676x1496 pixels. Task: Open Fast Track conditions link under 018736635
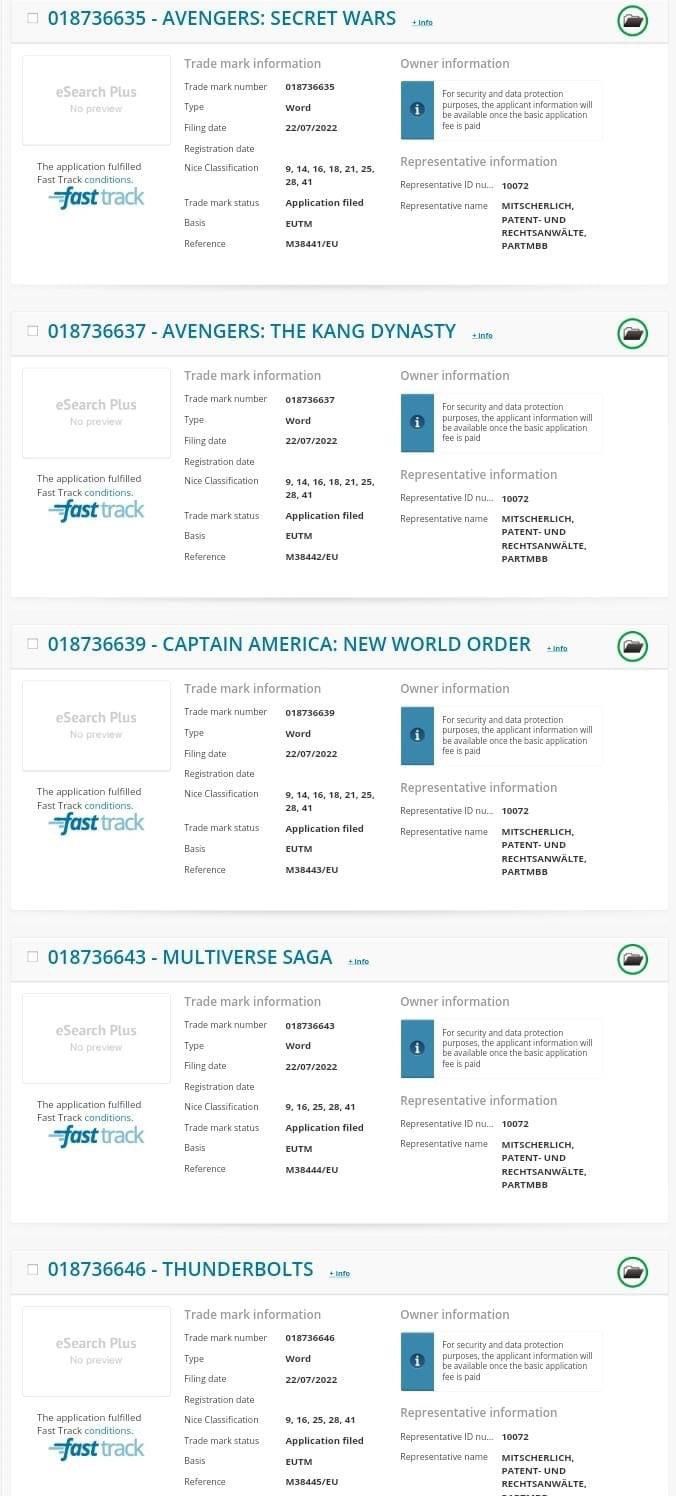pos(108,180)
